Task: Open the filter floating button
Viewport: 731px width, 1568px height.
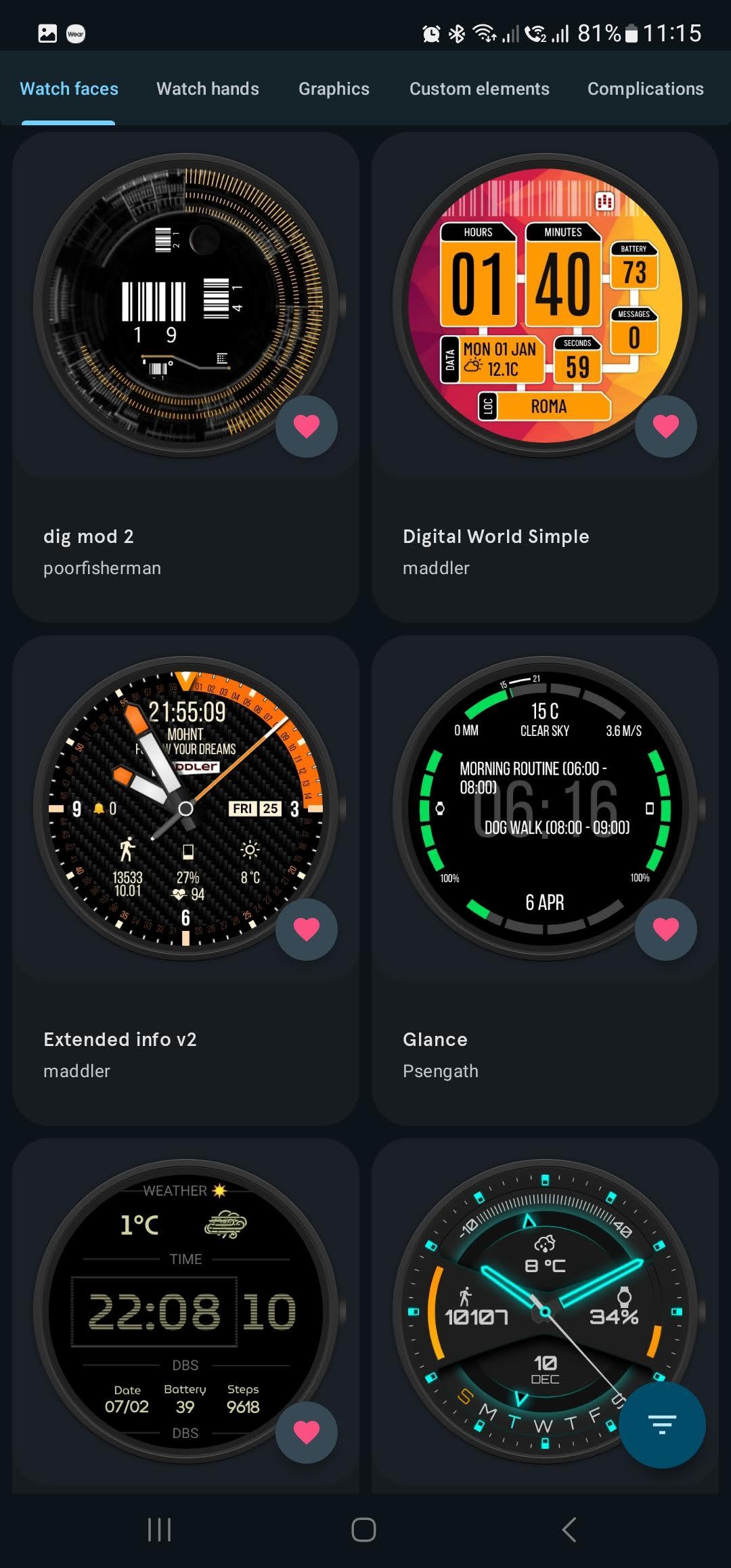Action: point(662,1424)
